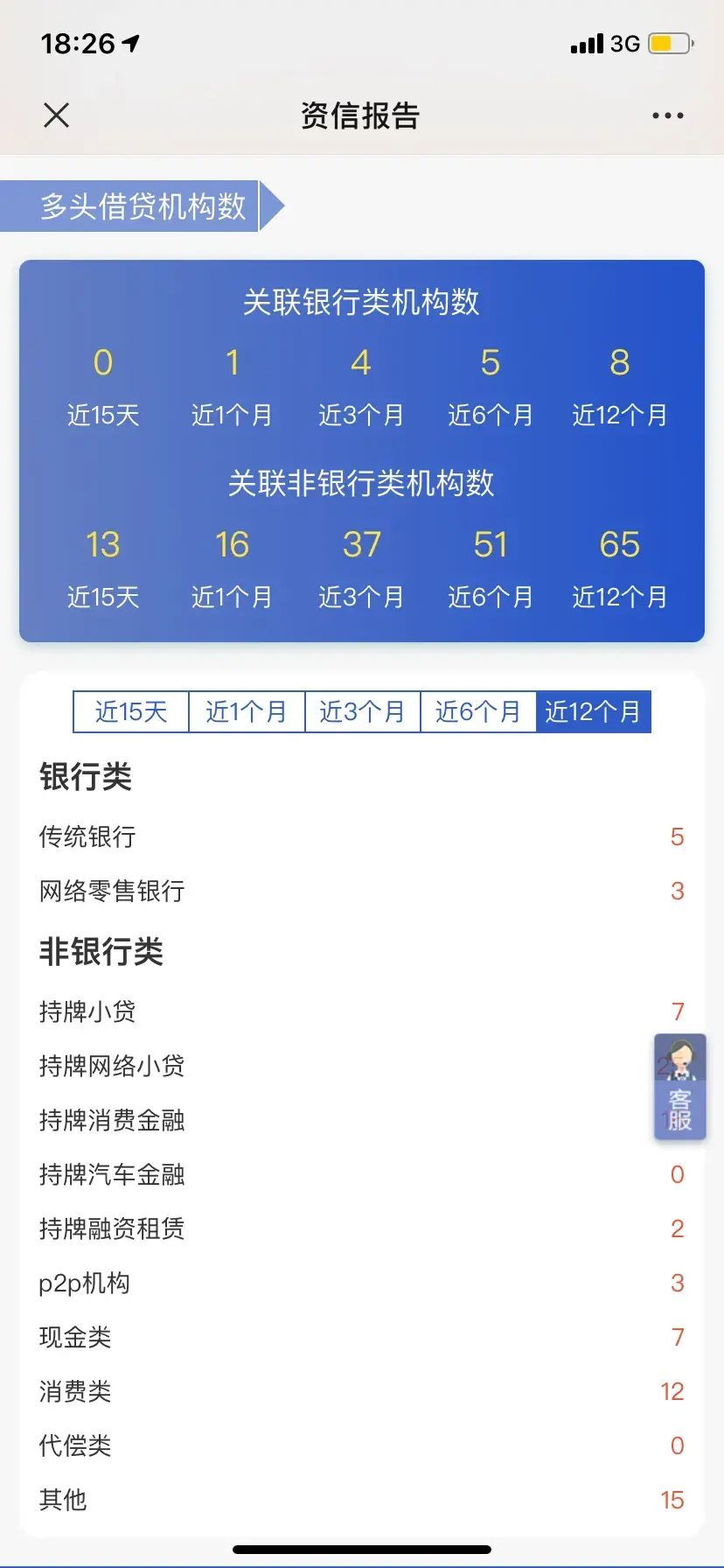
Task: Select the 近15天 time filter tab
Action: pyautogui.click(x=129, y=711)
